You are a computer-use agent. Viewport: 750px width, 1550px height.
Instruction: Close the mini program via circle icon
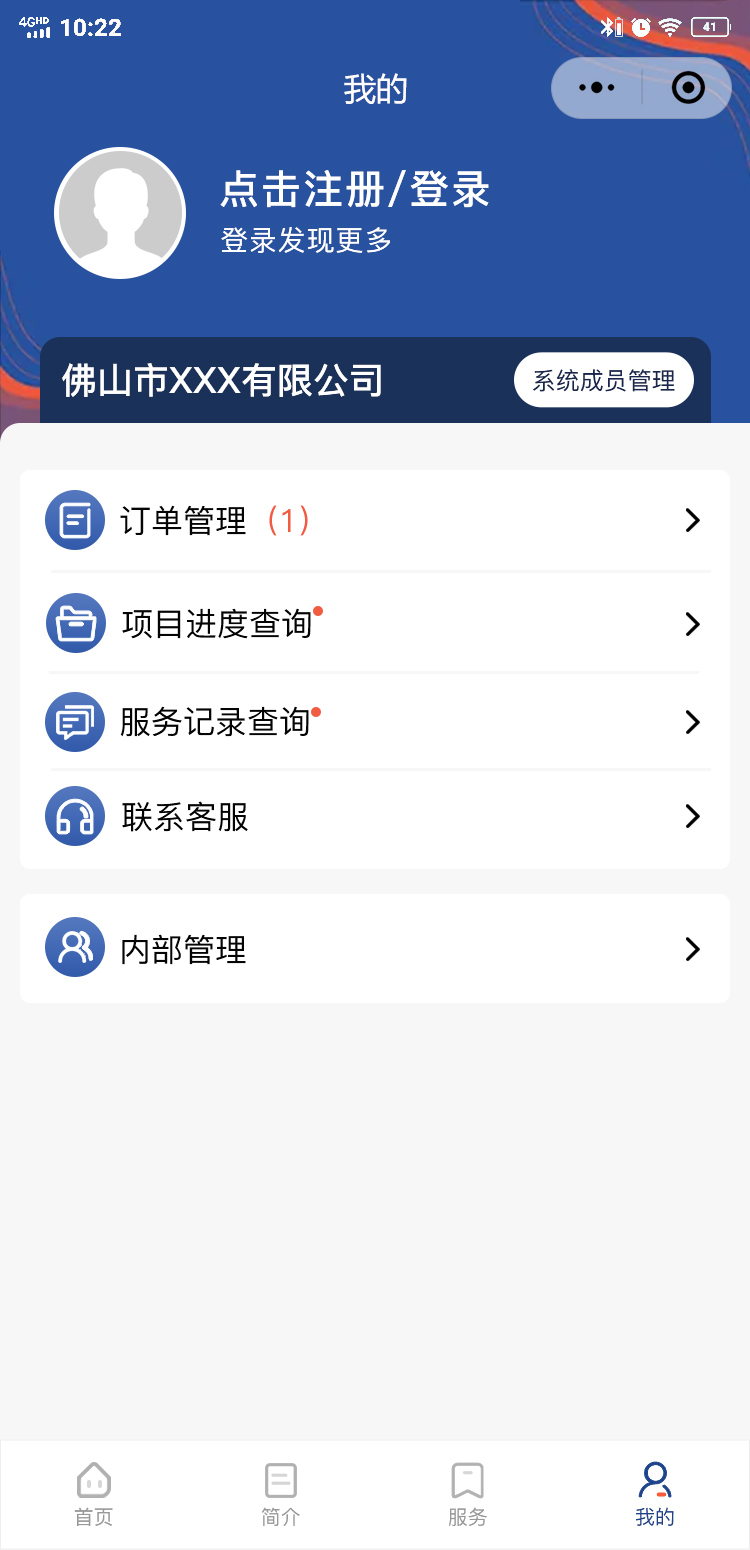[x=688, y=88]
